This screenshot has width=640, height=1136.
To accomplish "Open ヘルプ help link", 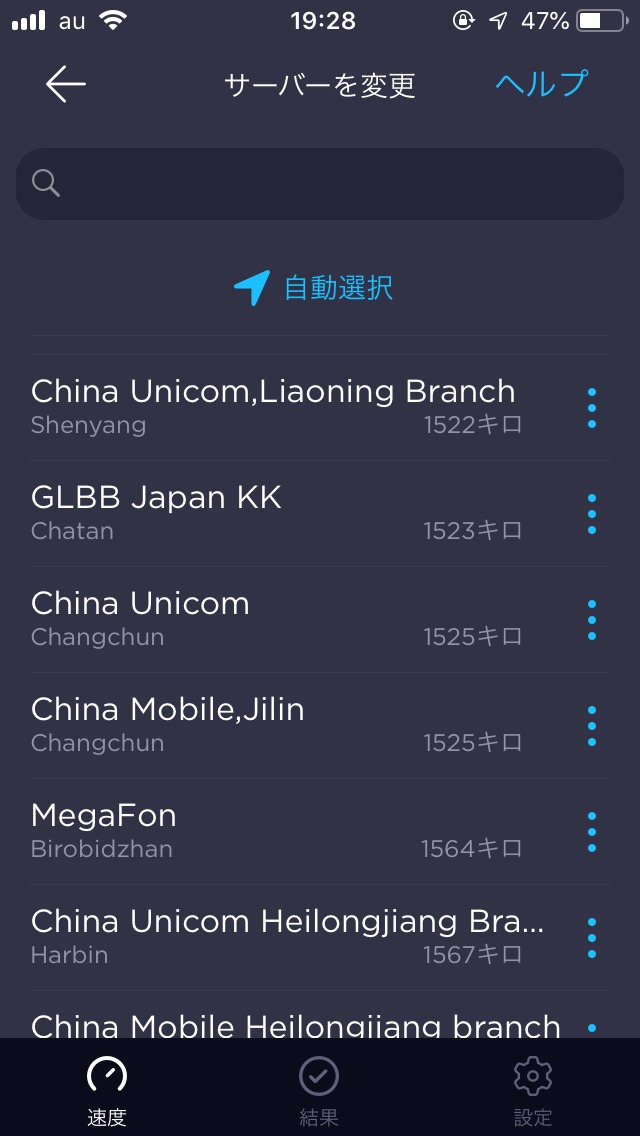I will 541,84.
